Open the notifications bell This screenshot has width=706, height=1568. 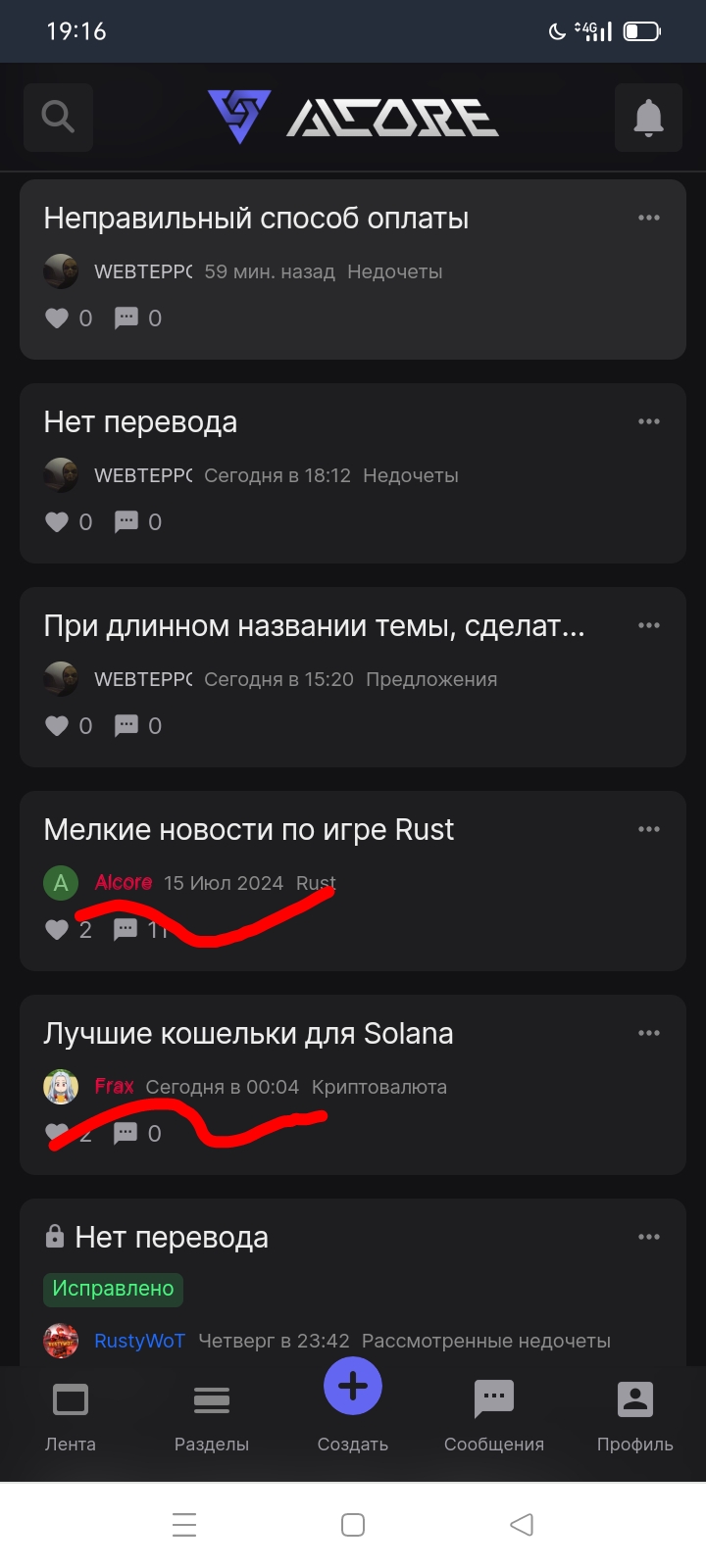click(x=648, y=118)
